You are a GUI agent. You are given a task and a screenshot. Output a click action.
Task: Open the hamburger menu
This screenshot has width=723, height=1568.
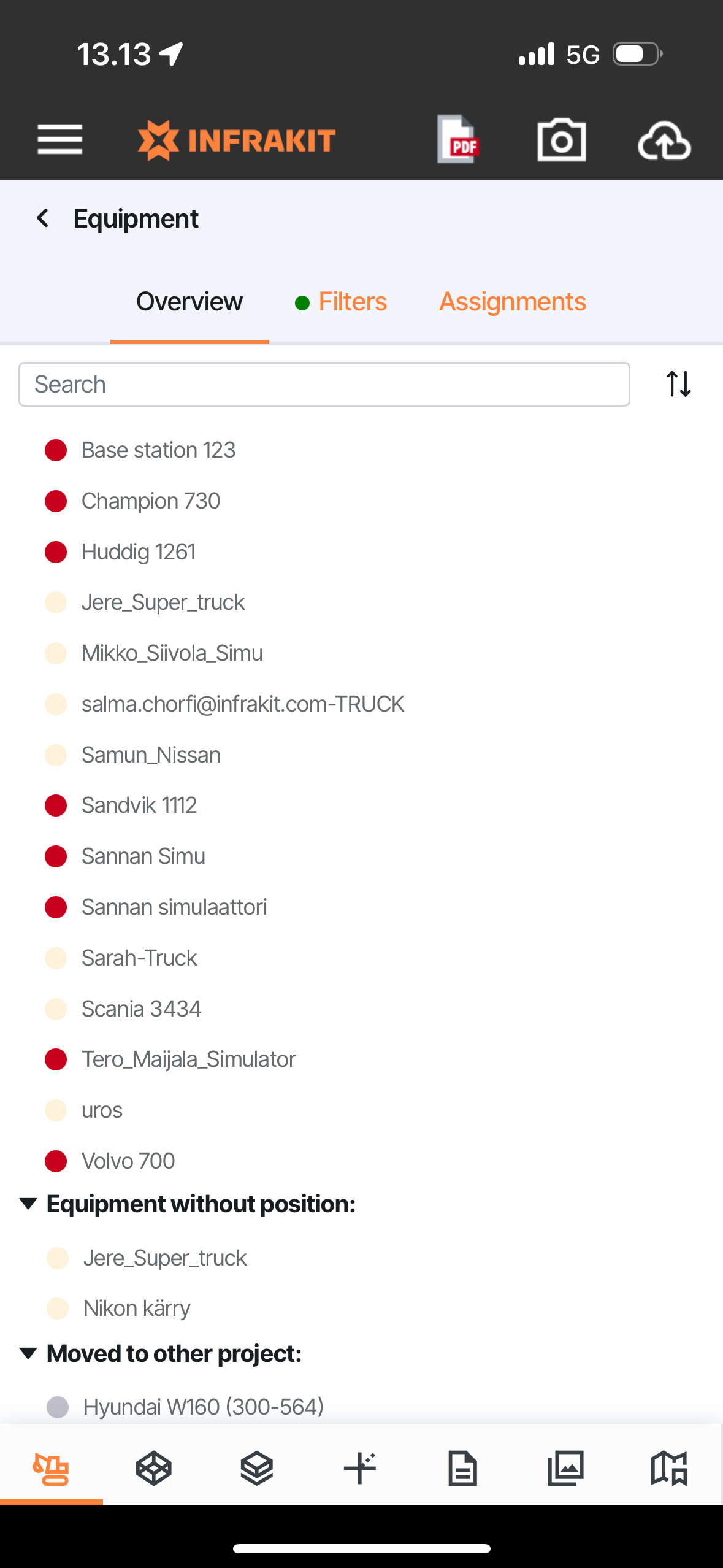(x=59, y=140)
